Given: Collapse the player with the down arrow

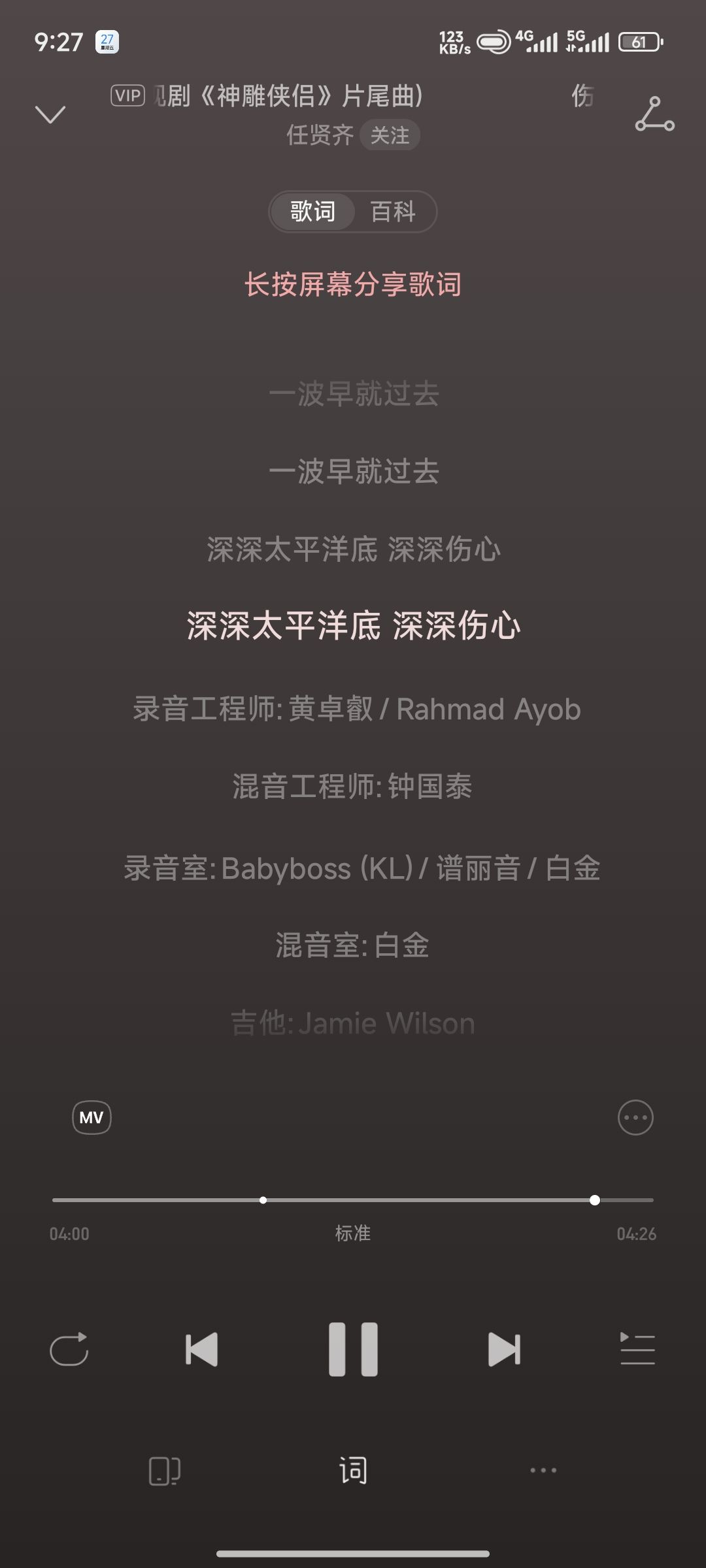Looking at the screenshot, I should pyautogui.click(x=50, y=114).
